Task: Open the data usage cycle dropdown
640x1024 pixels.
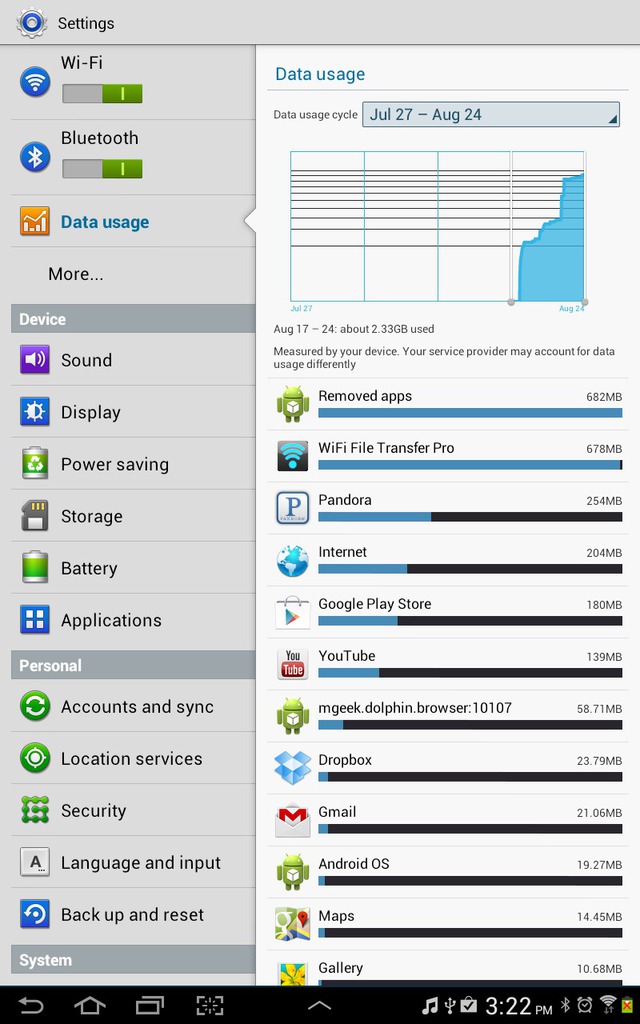Action: click(490, 114)
